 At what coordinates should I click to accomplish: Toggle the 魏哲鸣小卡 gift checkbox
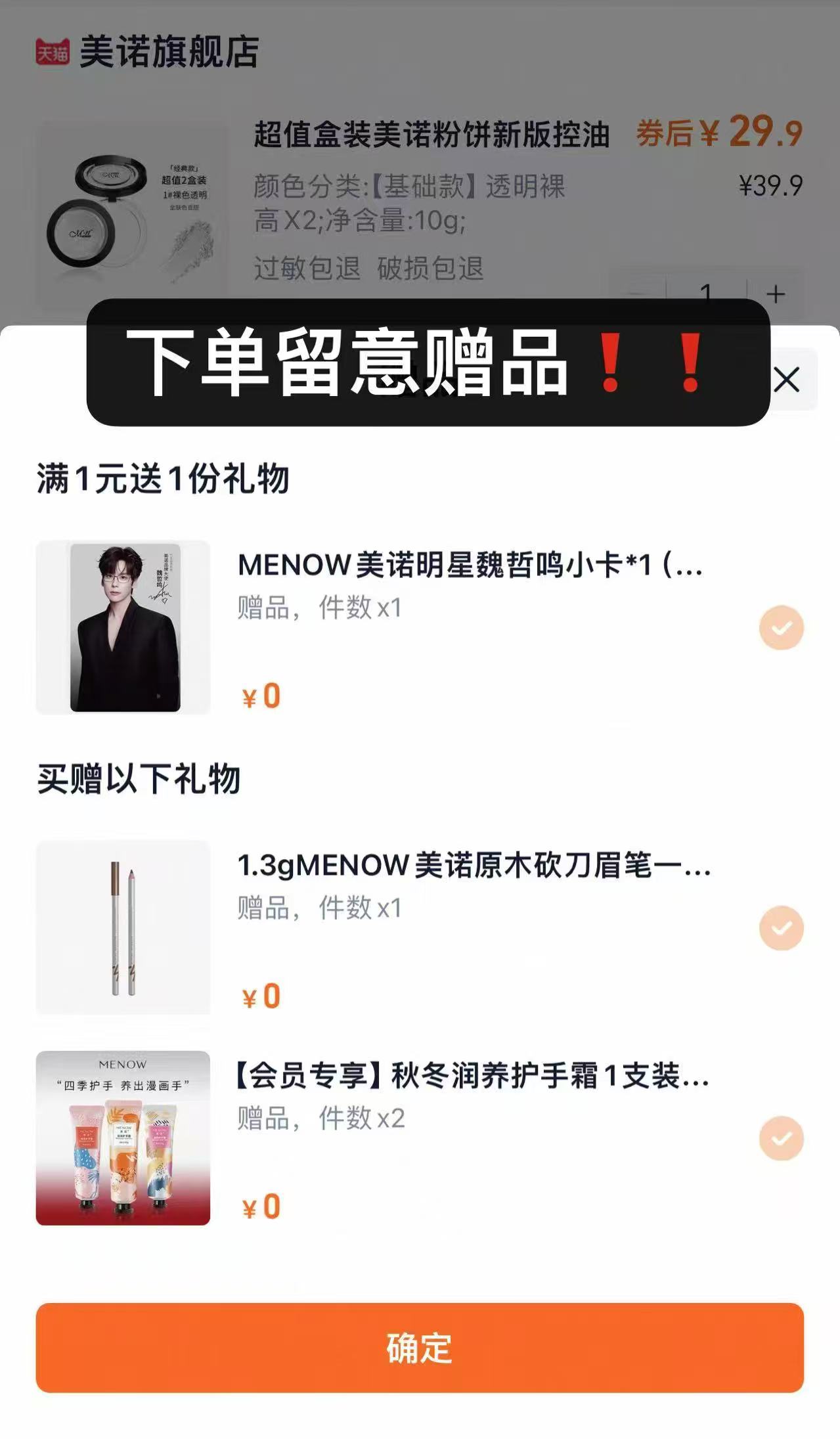(781, 628)
